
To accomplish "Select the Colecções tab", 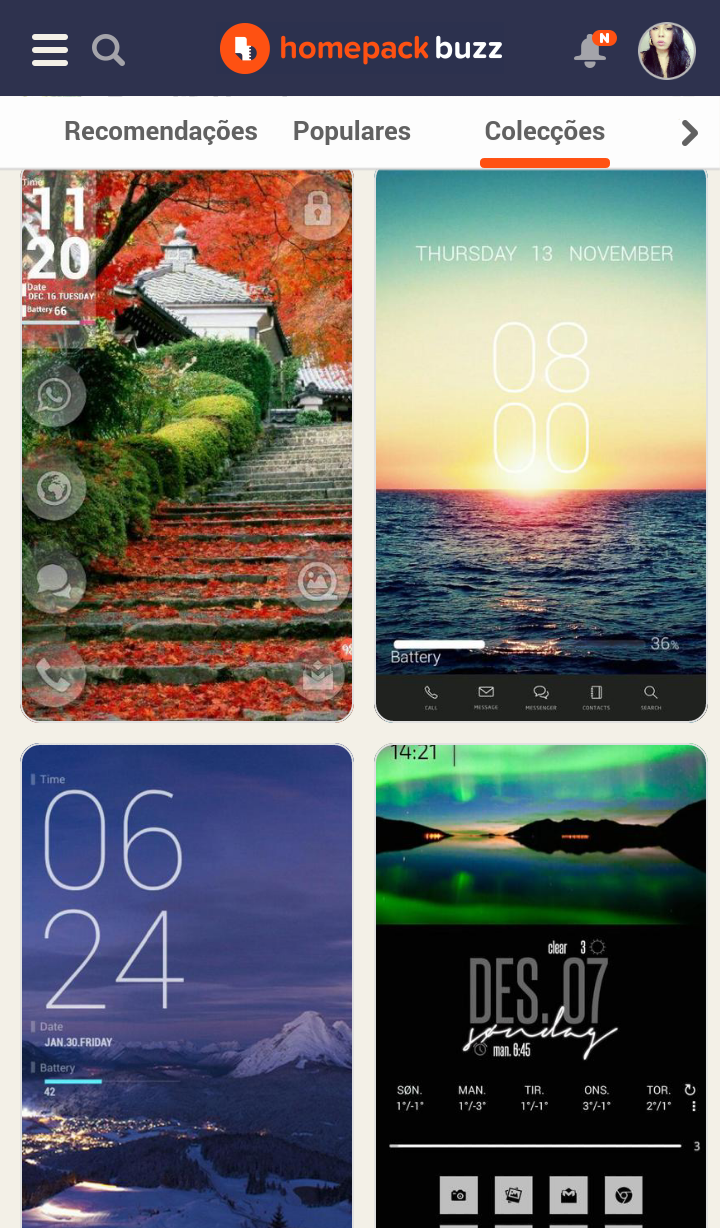I will pyautogui.click(x=544, y=131).
